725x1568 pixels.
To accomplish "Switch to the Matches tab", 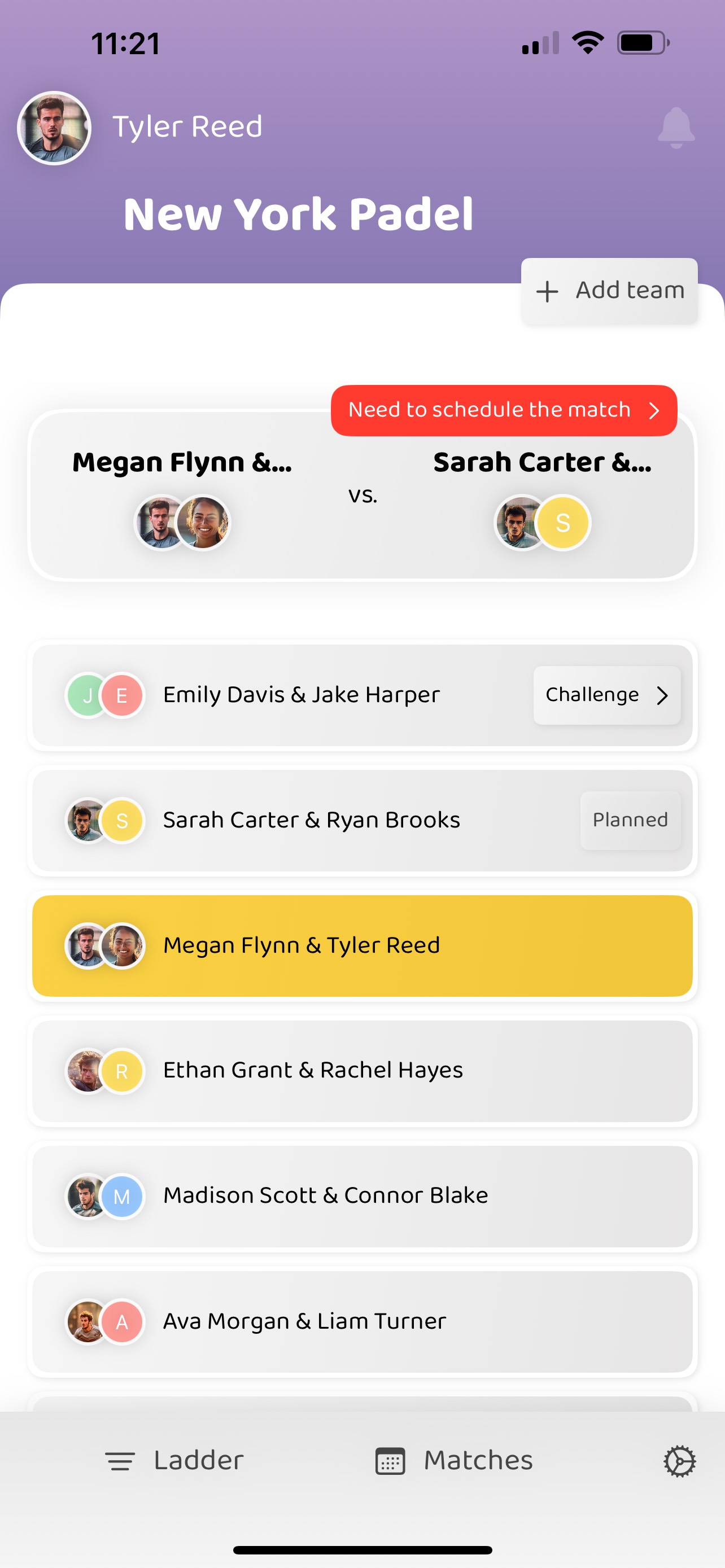I will [x=454, y=1461].
